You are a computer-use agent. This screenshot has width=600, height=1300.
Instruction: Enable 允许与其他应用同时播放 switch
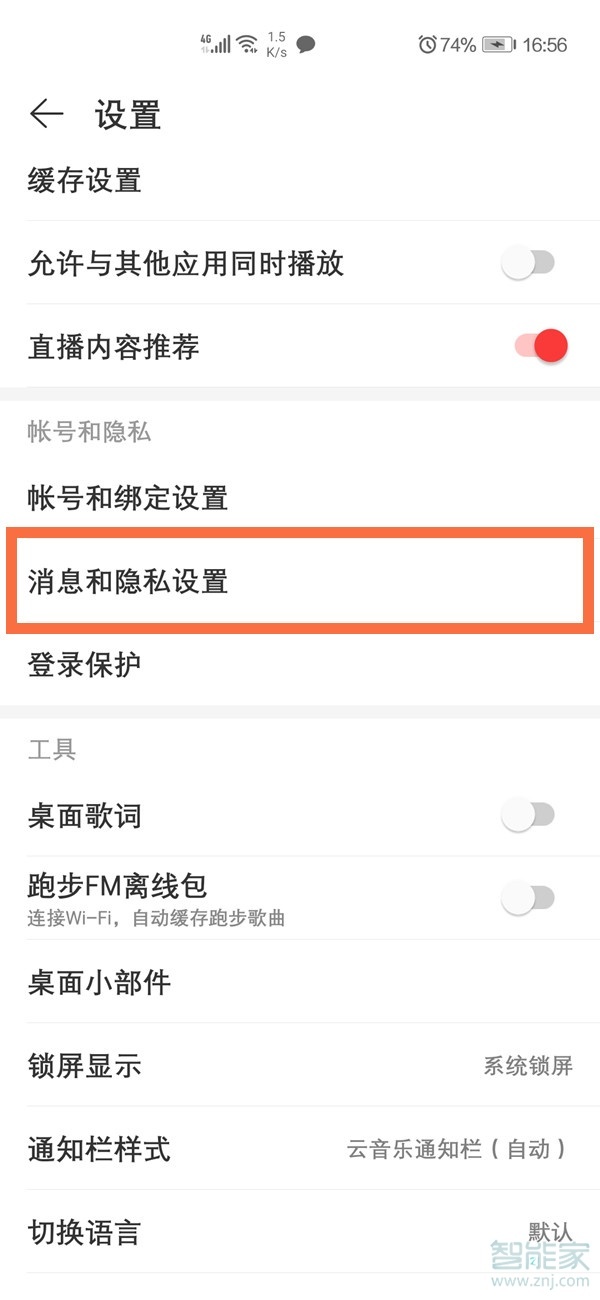coord(527,264)
